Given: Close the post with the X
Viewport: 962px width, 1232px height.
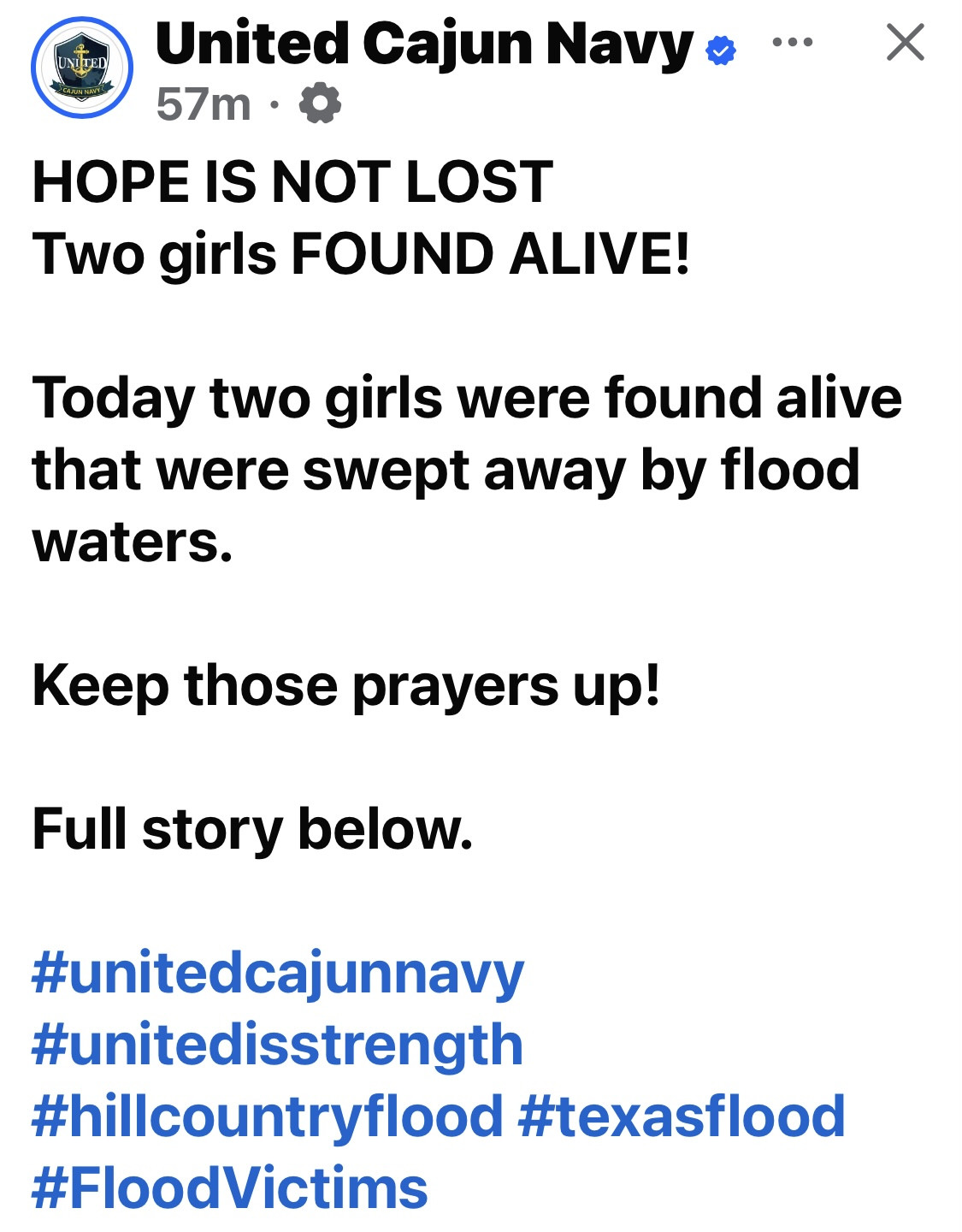Looking at the screenshot, I should click(x=905, y=42).
